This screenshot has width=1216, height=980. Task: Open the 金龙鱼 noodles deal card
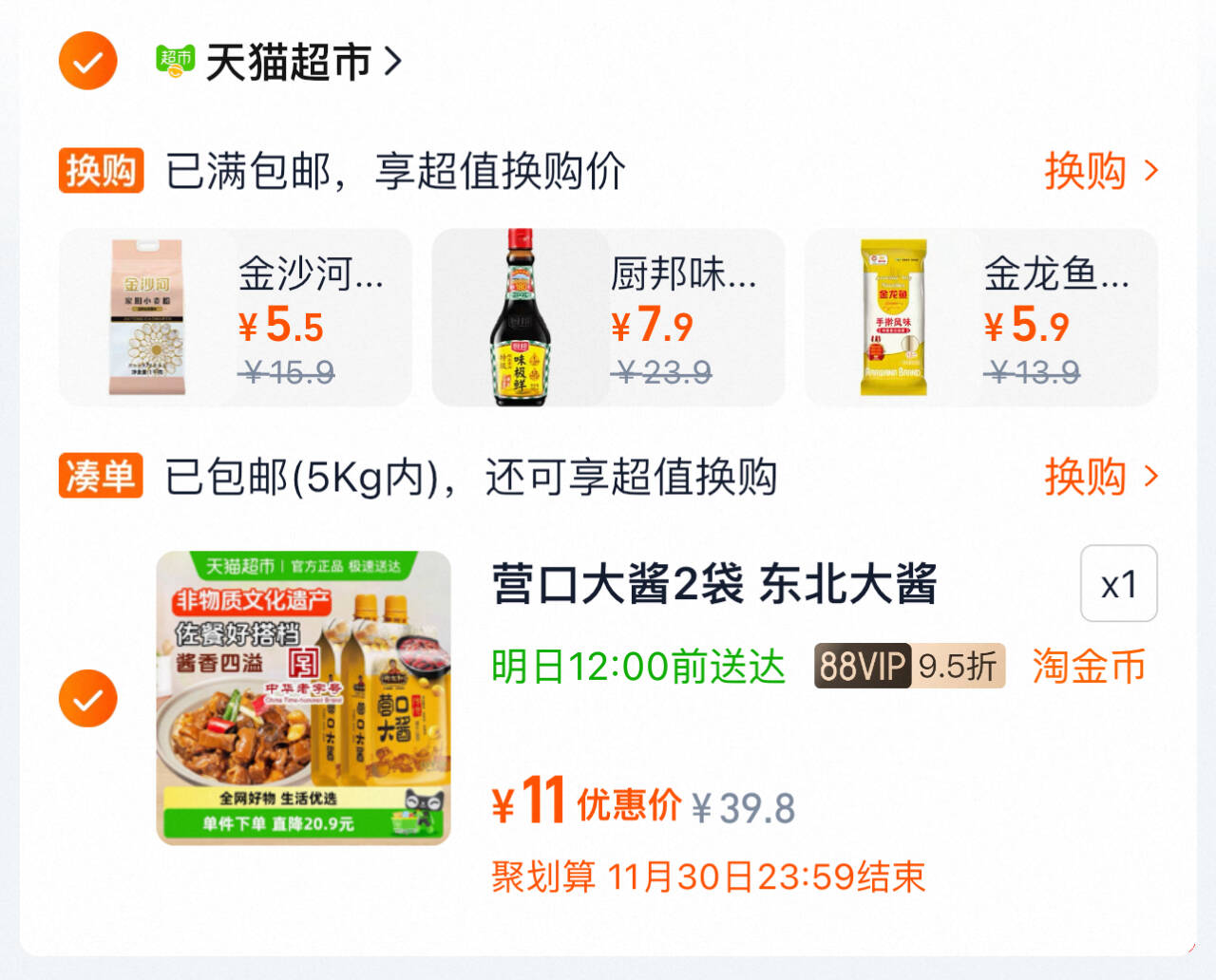(x=980, y=317)
